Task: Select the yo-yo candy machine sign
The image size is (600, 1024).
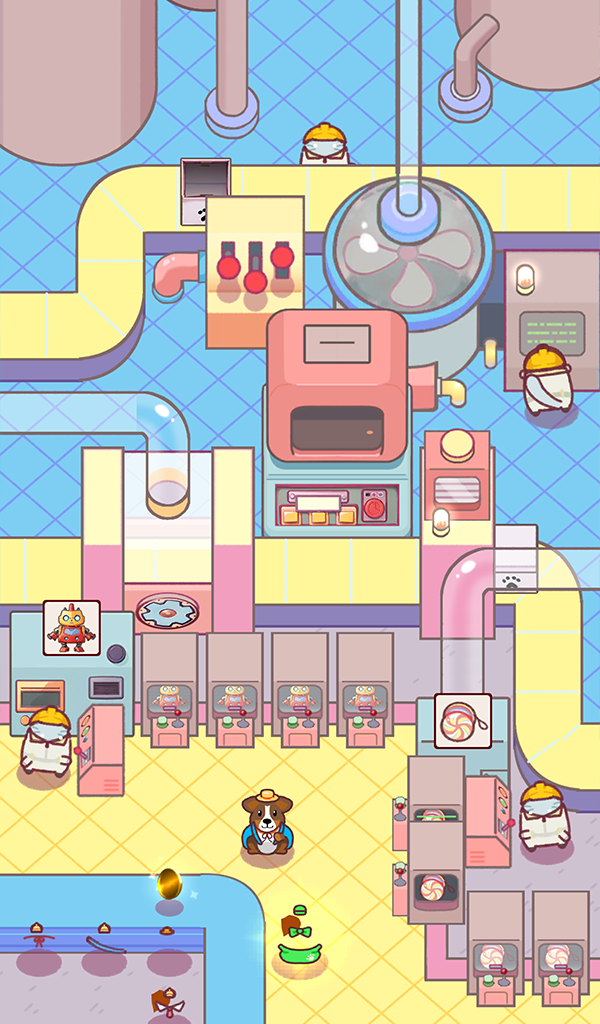Action: [463, 721]
